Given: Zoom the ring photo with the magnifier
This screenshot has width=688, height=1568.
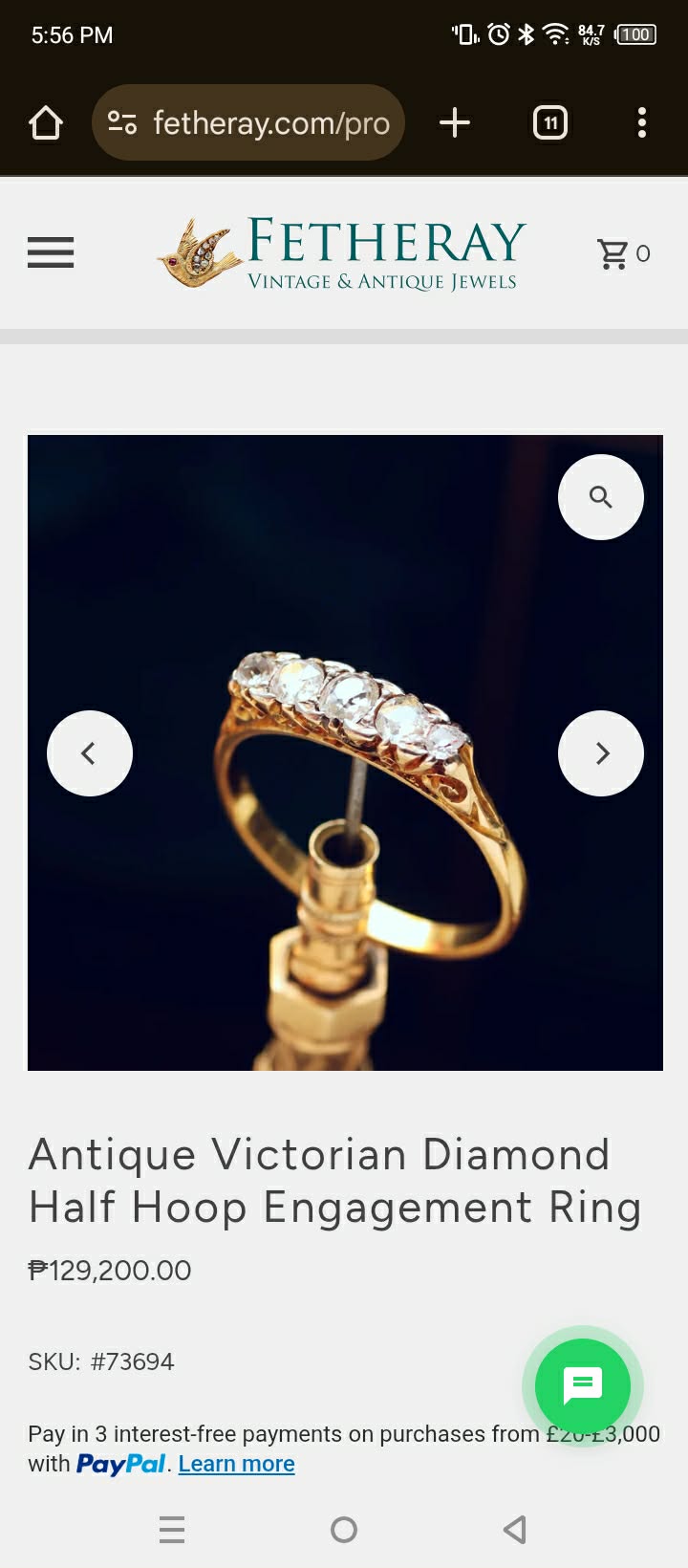Looking at the screenshot, I should [601, 497].
